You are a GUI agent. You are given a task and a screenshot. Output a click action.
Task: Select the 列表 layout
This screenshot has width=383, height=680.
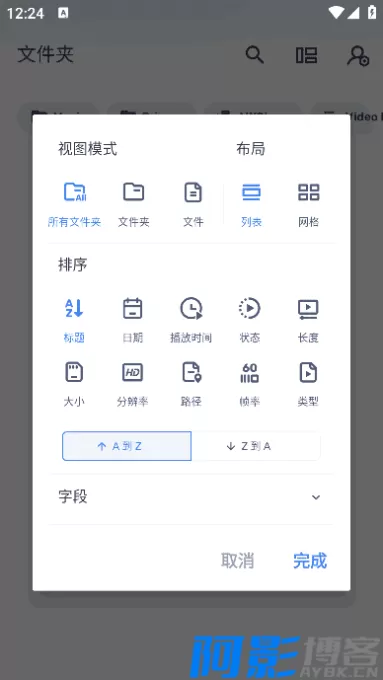[x=251, y=205]
